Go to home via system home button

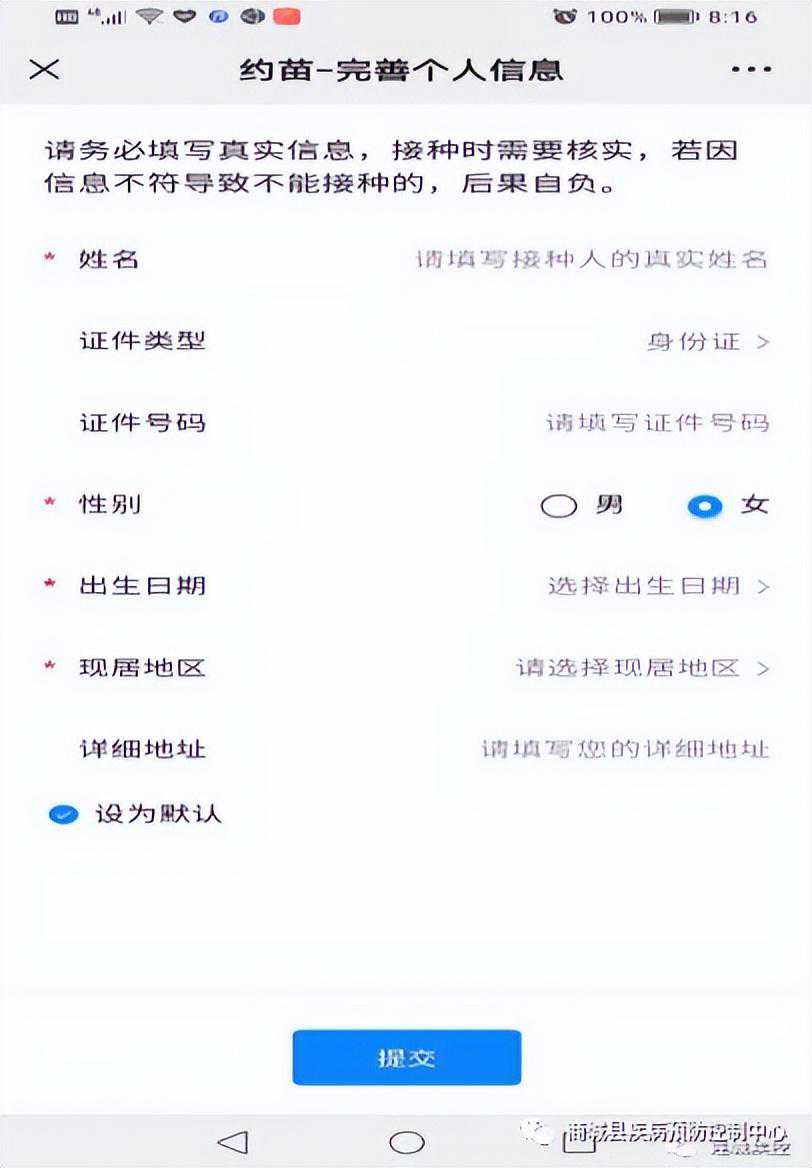click(x=406, y=1142)
